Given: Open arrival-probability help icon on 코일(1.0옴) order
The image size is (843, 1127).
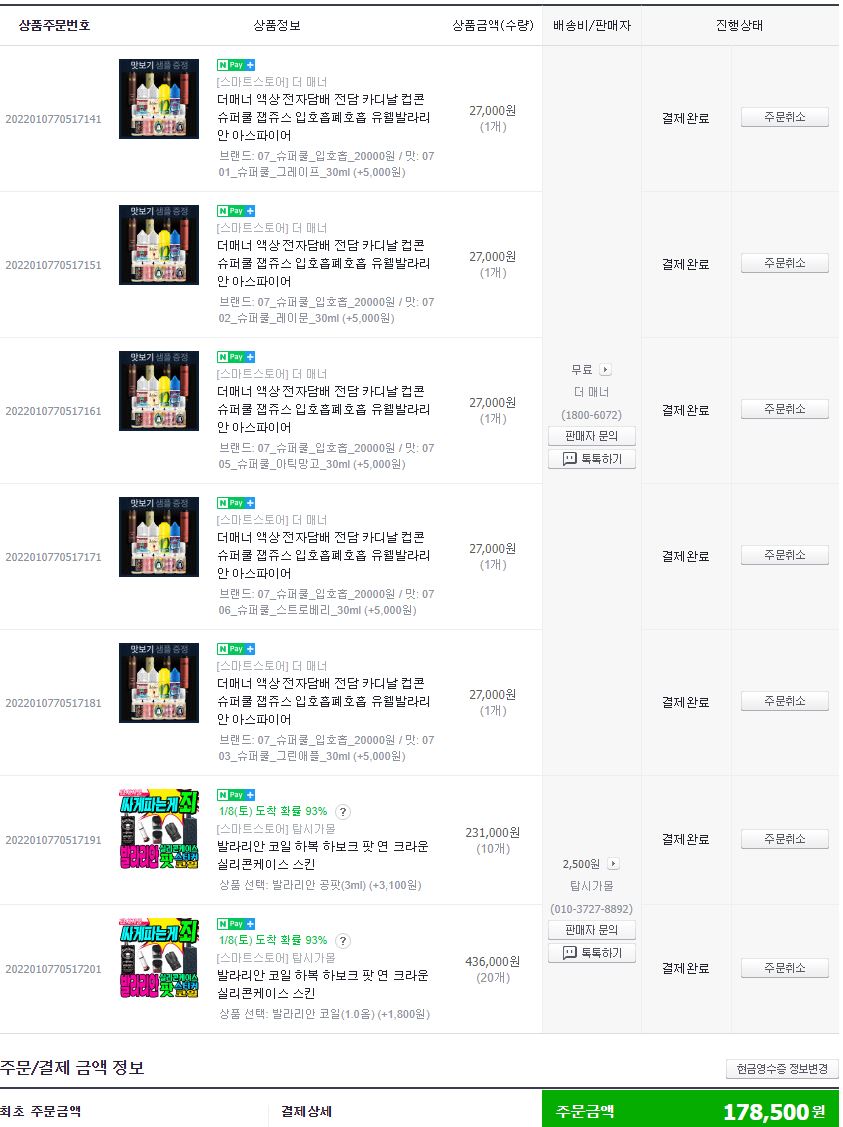Looking at the screenshot, I should point(343,940).
